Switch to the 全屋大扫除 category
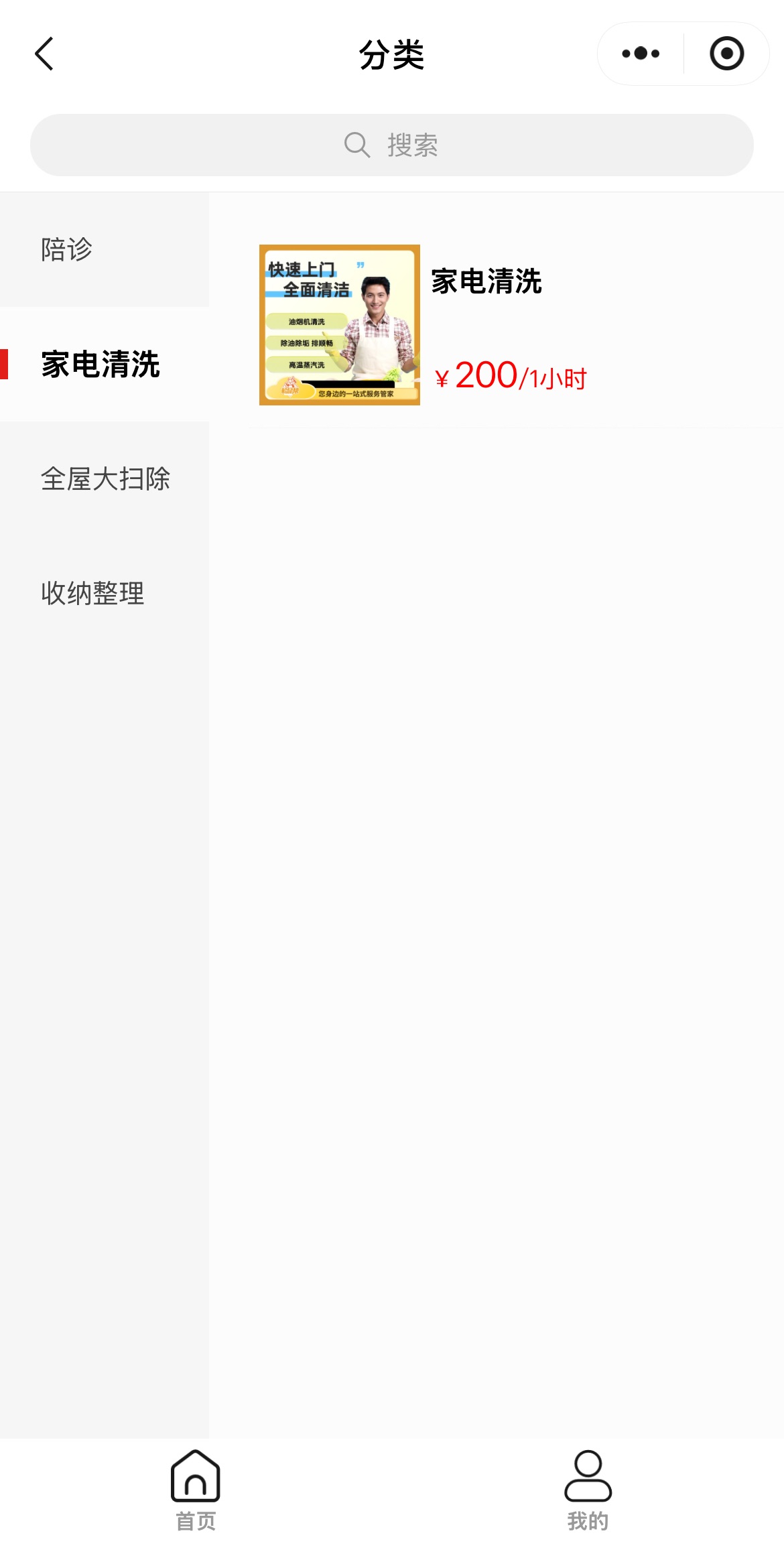Image resolution: width=784 pixels, height=1568 pixels. (x=105, y=479)
